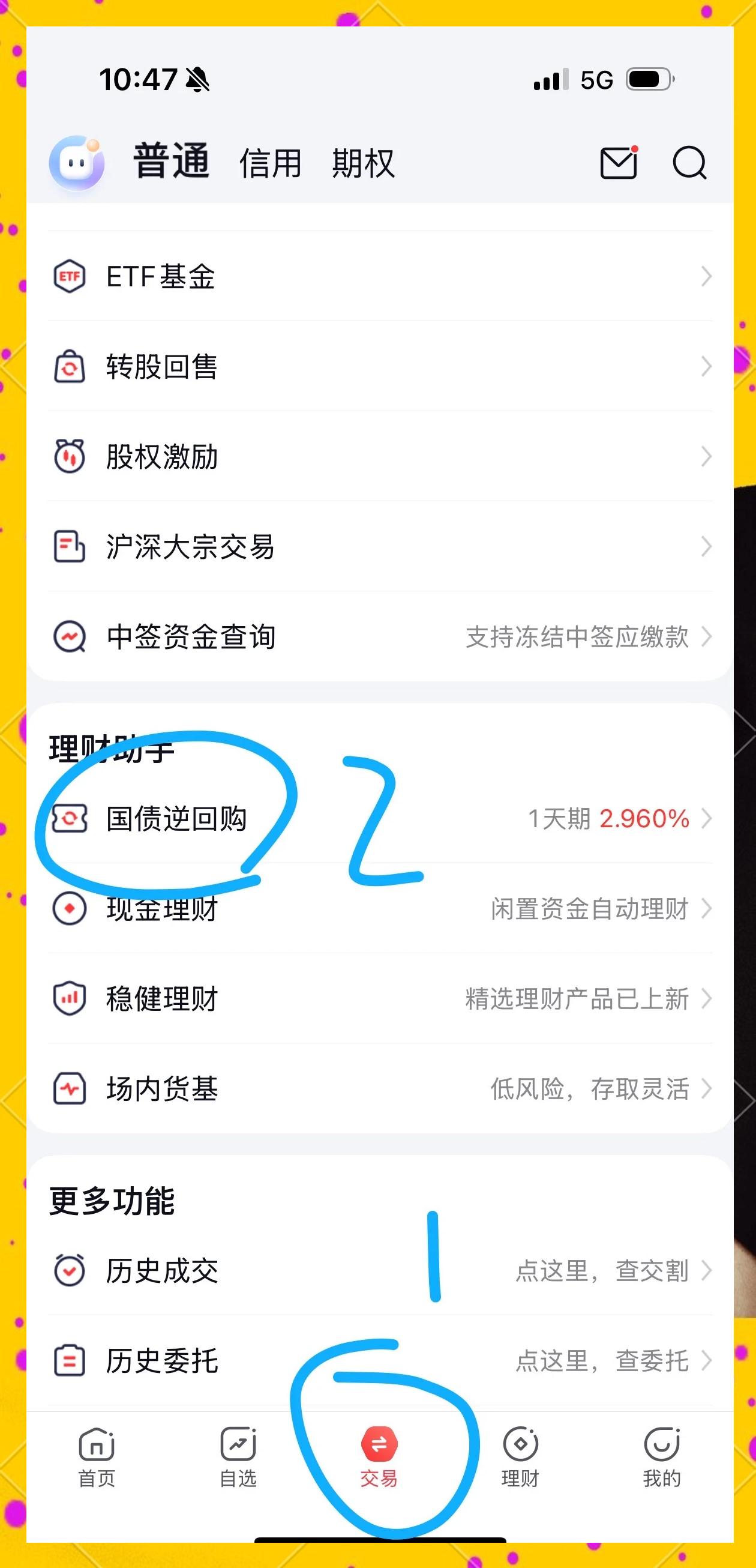Expand the 中签资金查询 row chevron
This screenshot has height=1568, width=756.
coord(707,637)
